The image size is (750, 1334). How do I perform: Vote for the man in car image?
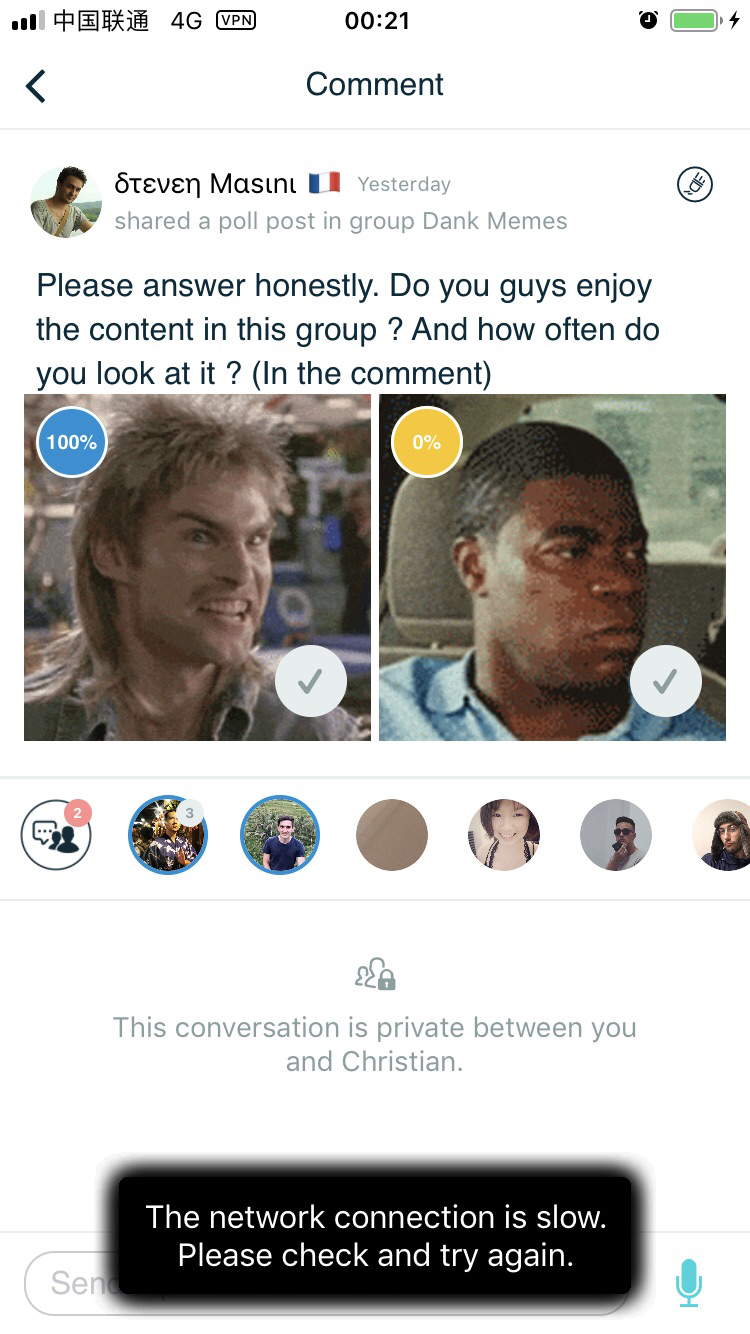tap(665, 681)
